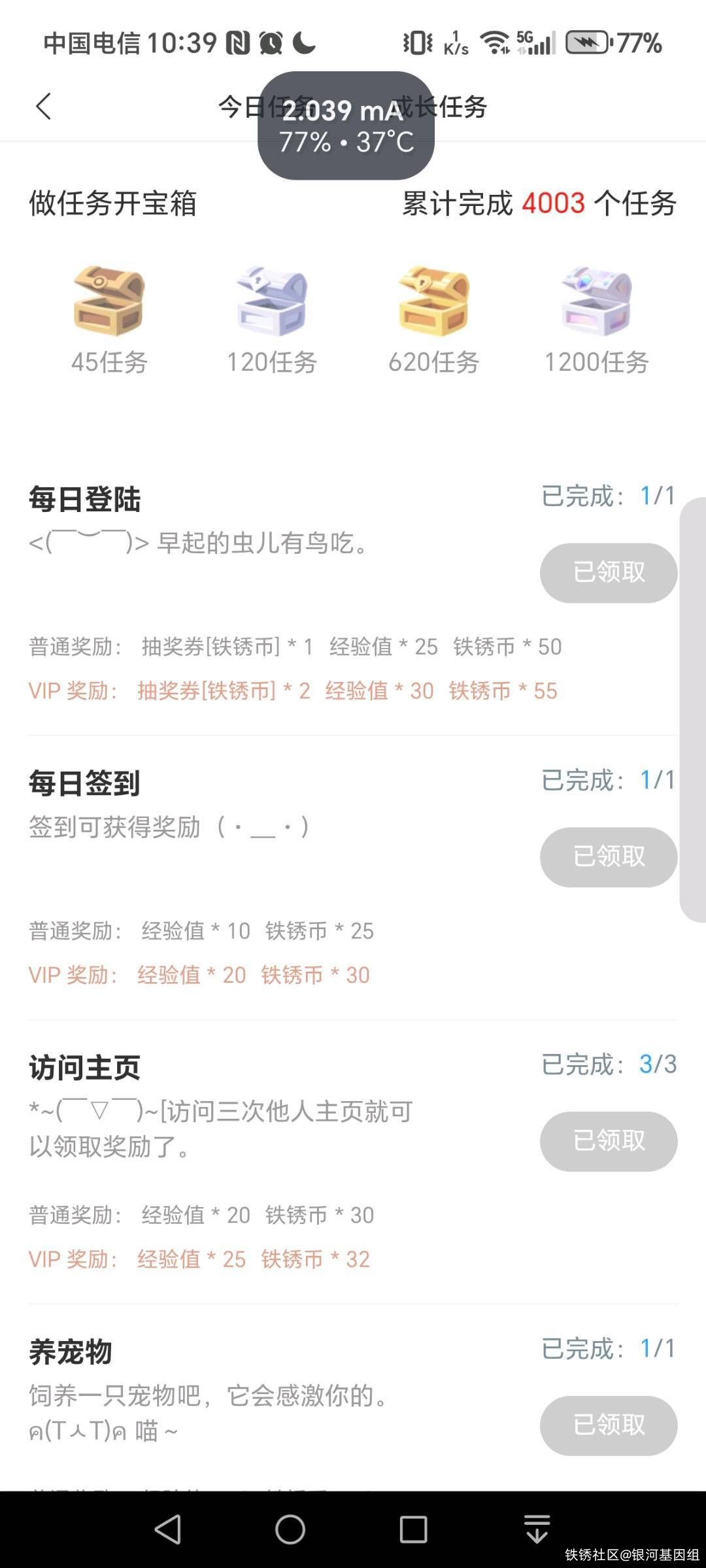This screenshot has width=706, height=1568.
Task: Tap 已领取 button for 每日签到
Action: (608, 857)
